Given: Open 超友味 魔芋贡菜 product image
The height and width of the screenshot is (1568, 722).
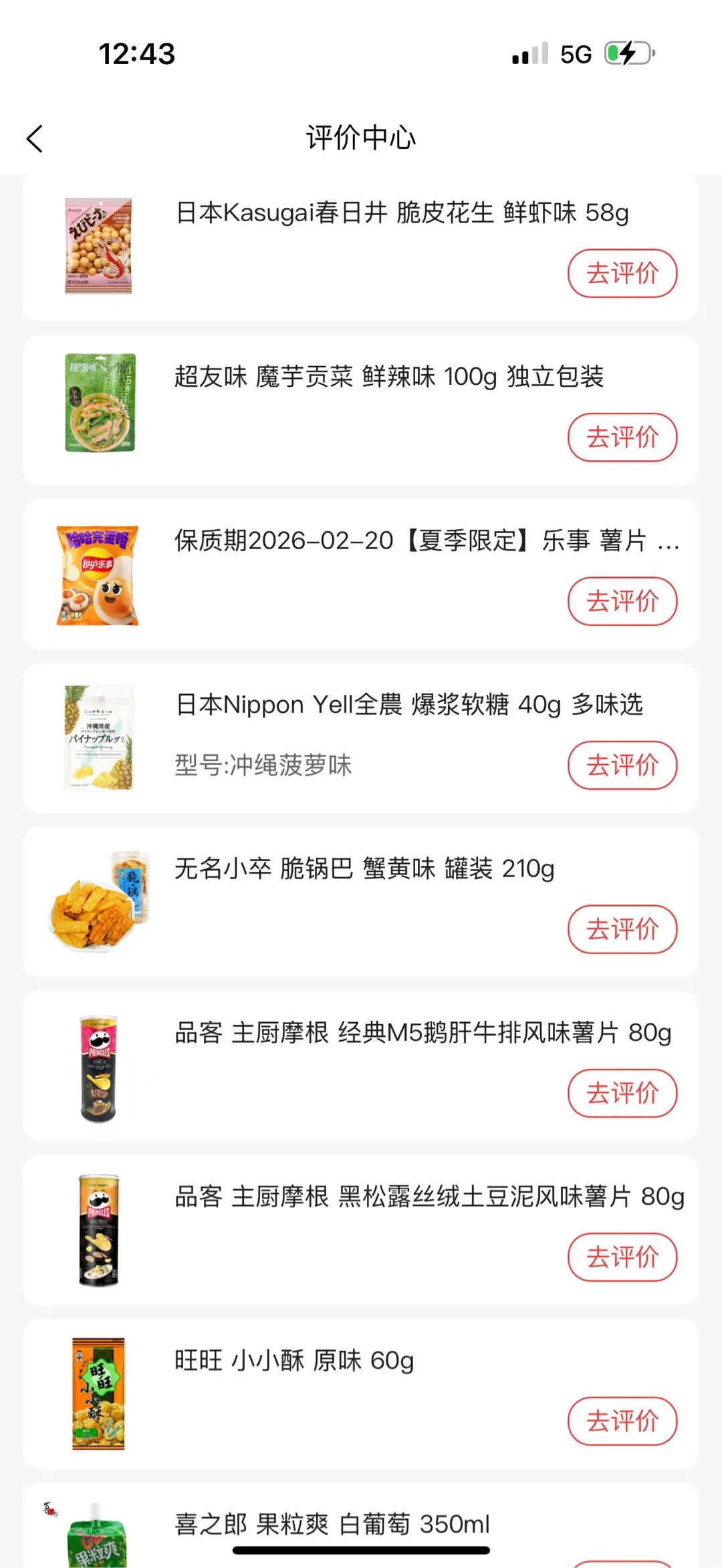Looking at the screenshot, I should point(100,403).
